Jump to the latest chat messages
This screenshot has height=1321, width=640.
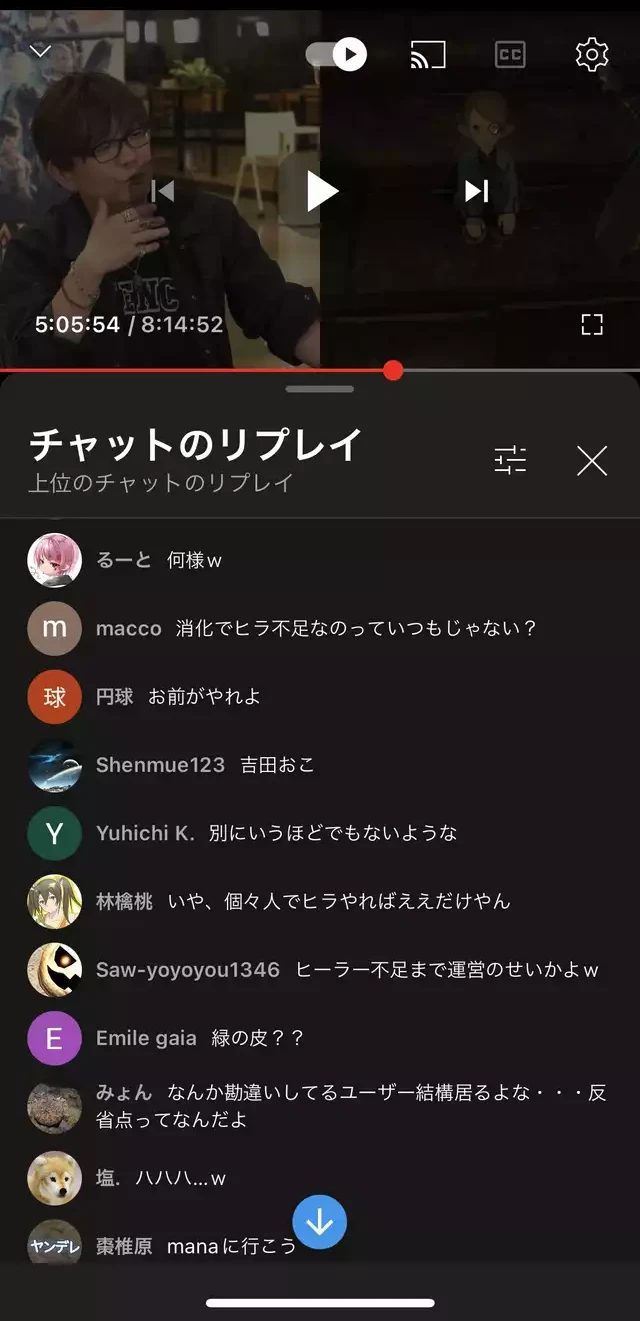(x=319, y=1222)
